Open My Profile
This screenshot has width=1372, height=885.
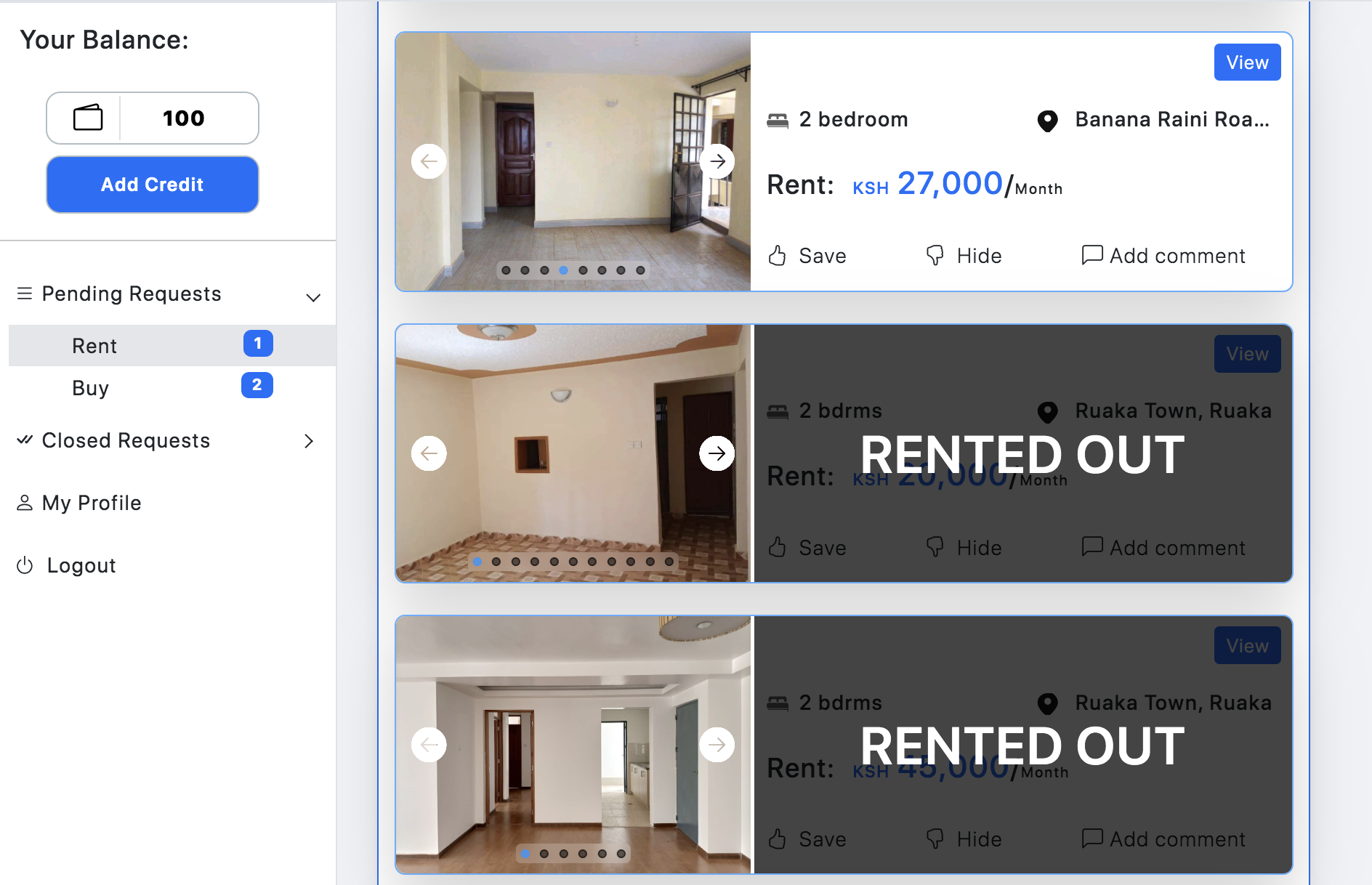(92, 503)
